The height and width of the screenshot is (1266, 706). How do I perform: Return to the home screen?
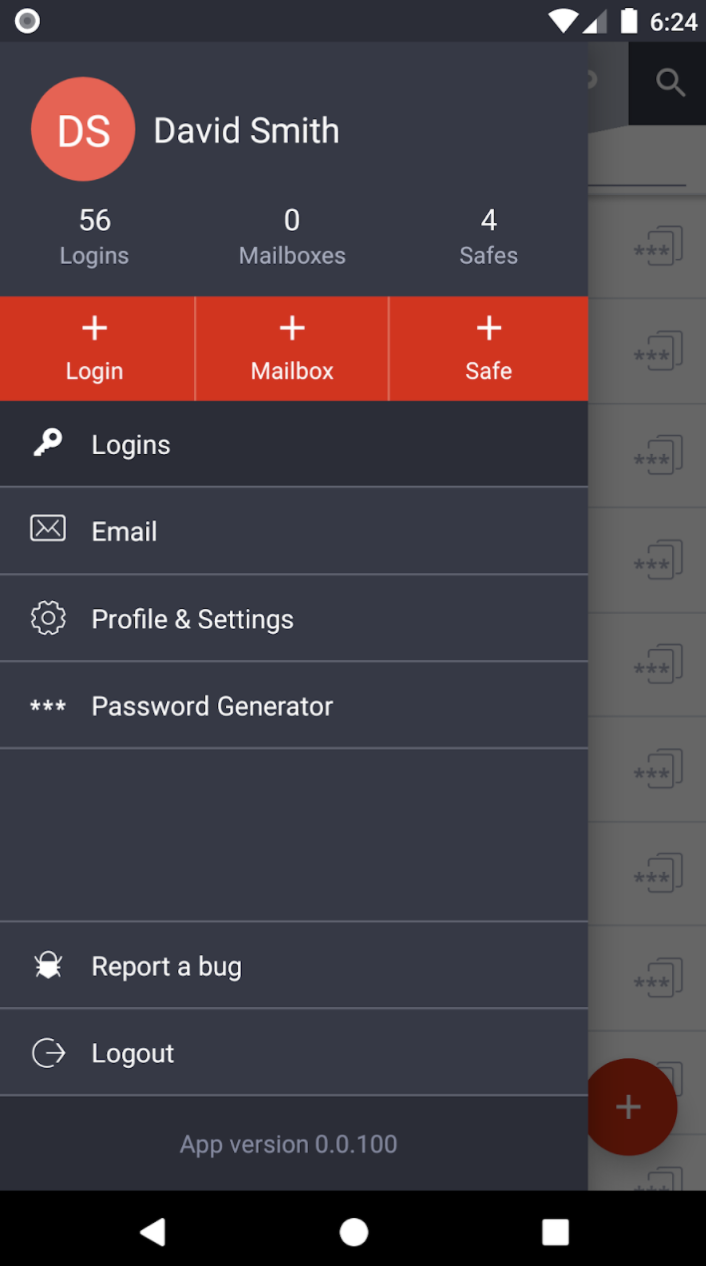coord(353,1232)
